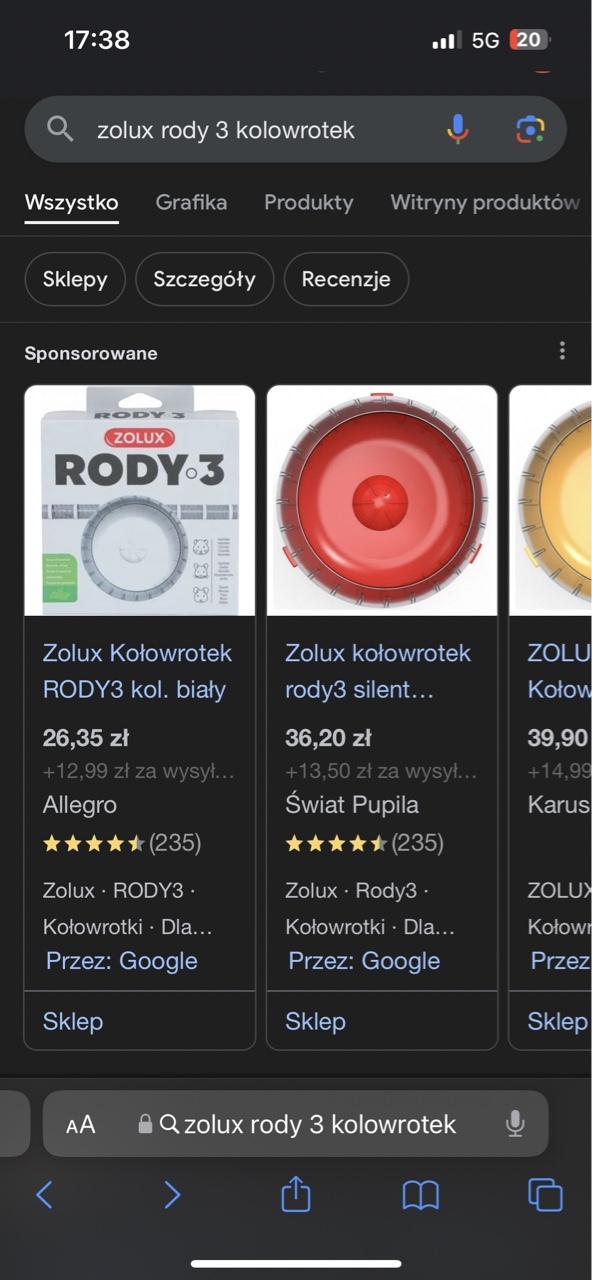The width and height of the screenshot is (592, 1280).
Task: Switch to the Grafika tab
Action: 191,202
